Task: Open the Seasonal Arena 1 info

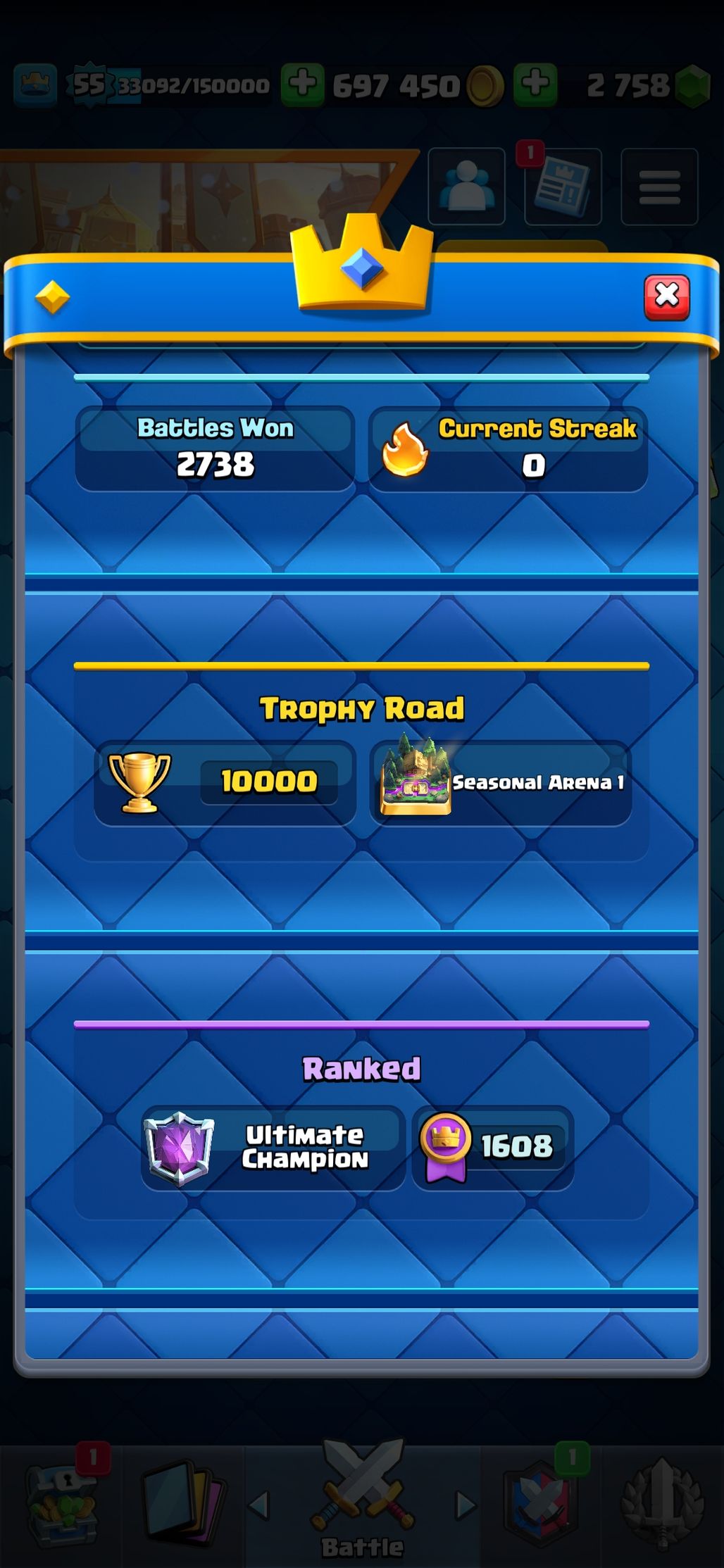Action: click(500, 782)
